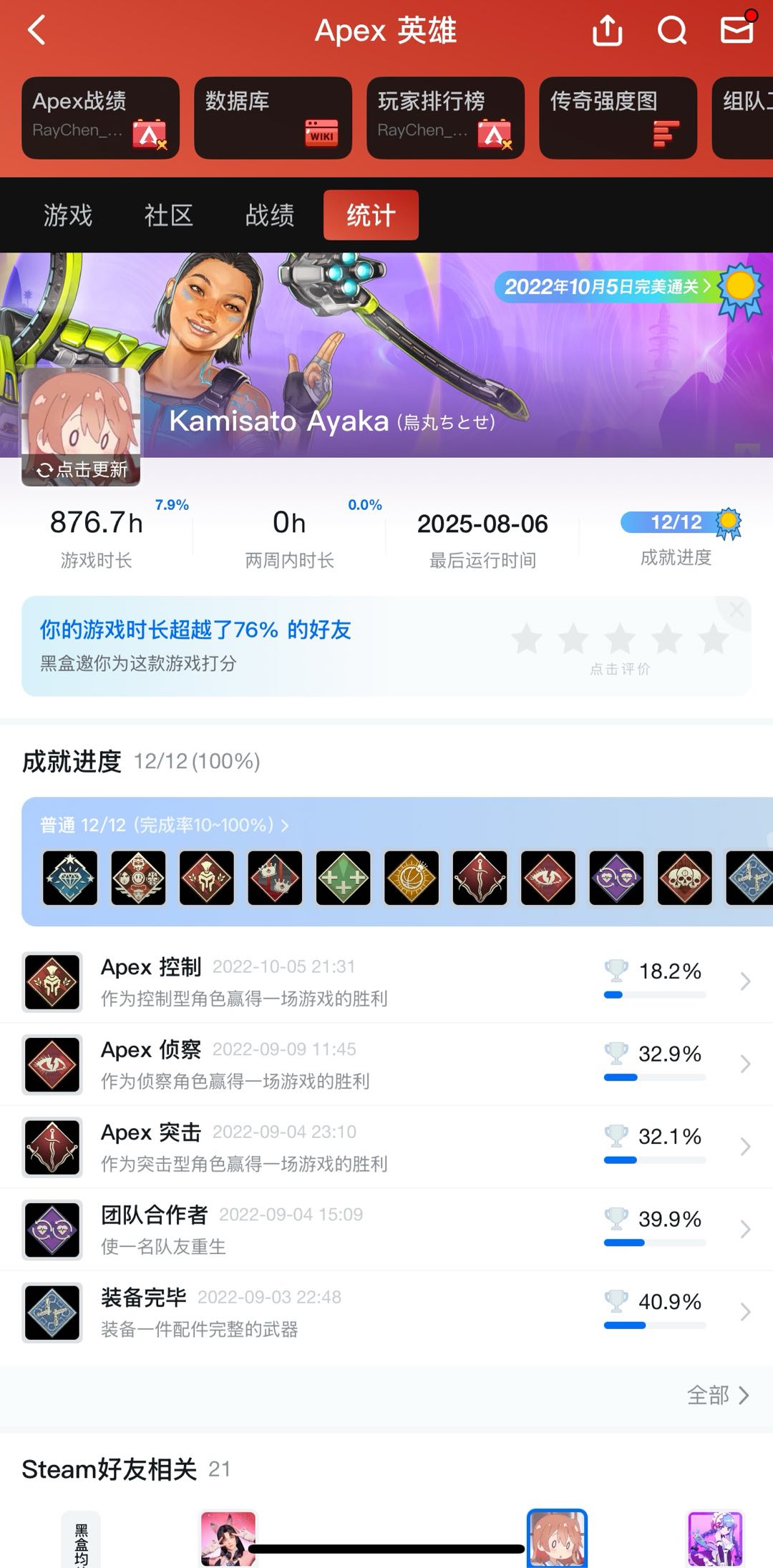
Task: Open the 玩家排行榜 card
Action: click(445, 117)
